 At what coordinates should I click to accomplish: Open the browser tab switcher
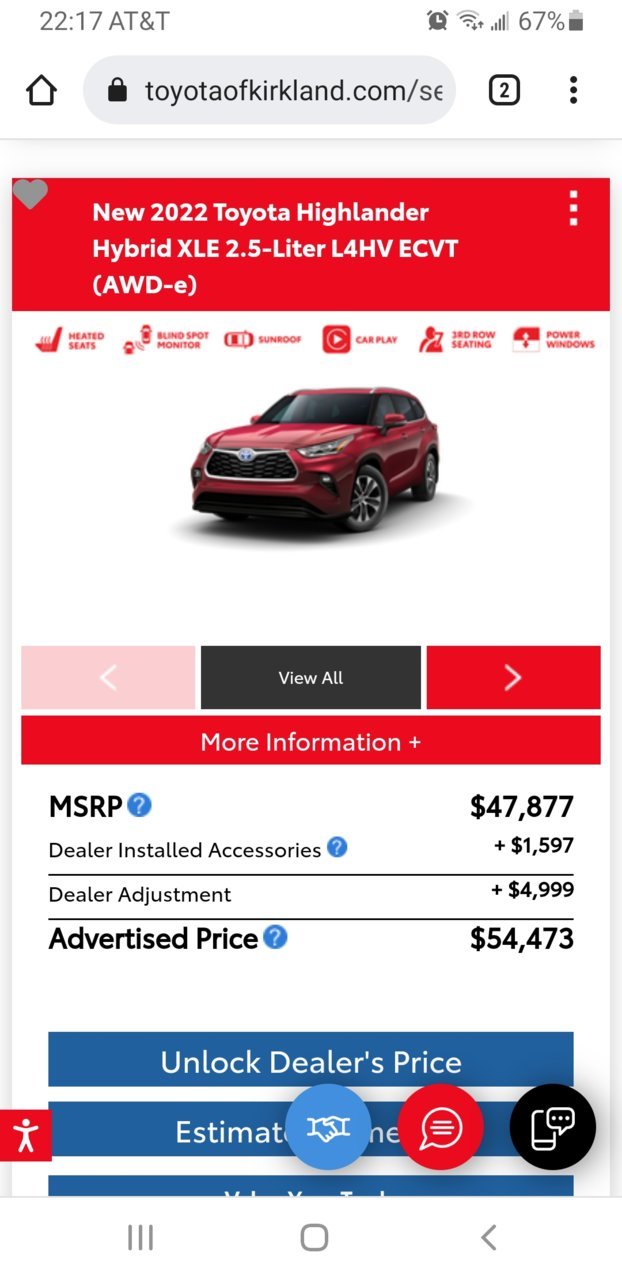point(504,91)
